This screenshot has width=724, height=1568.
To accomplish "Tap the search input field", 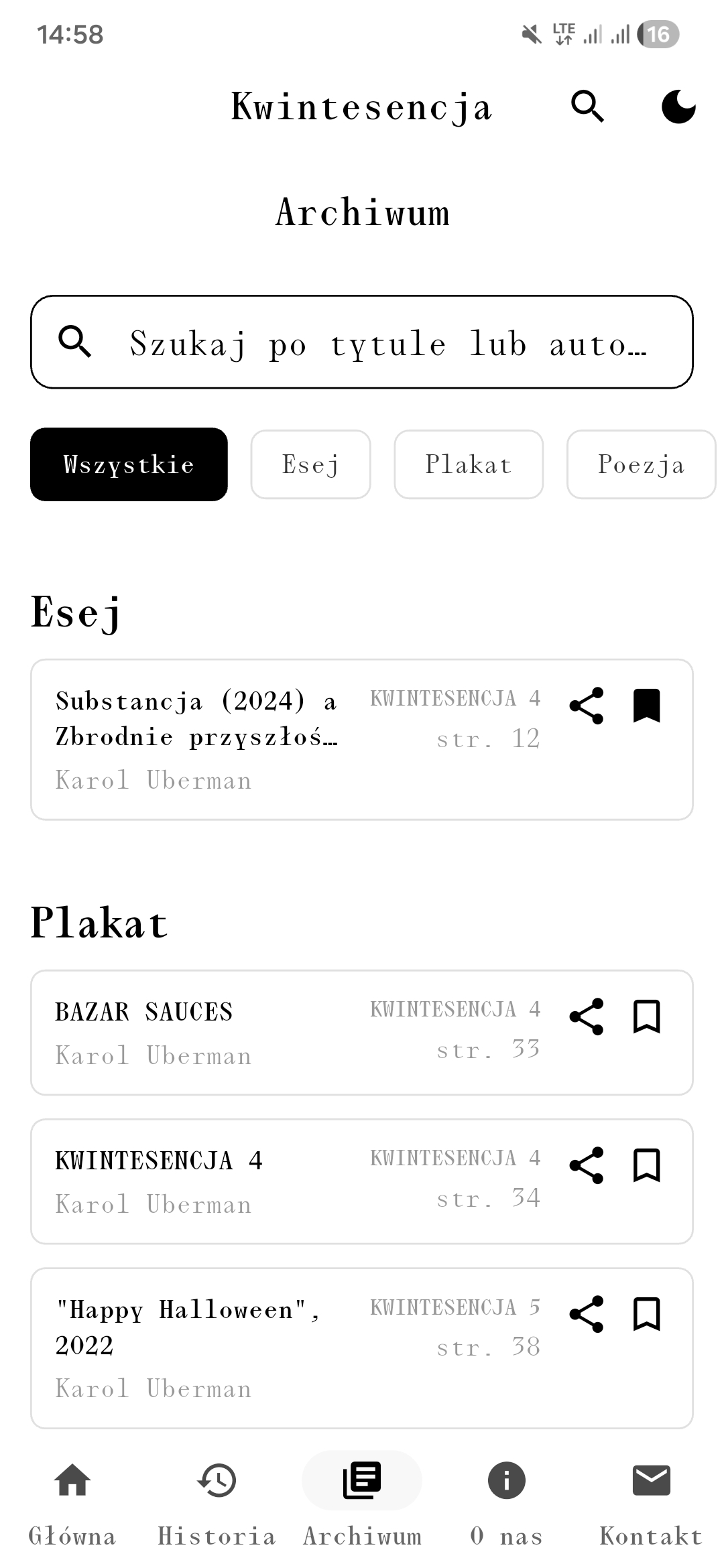I will tap(362, 342).
